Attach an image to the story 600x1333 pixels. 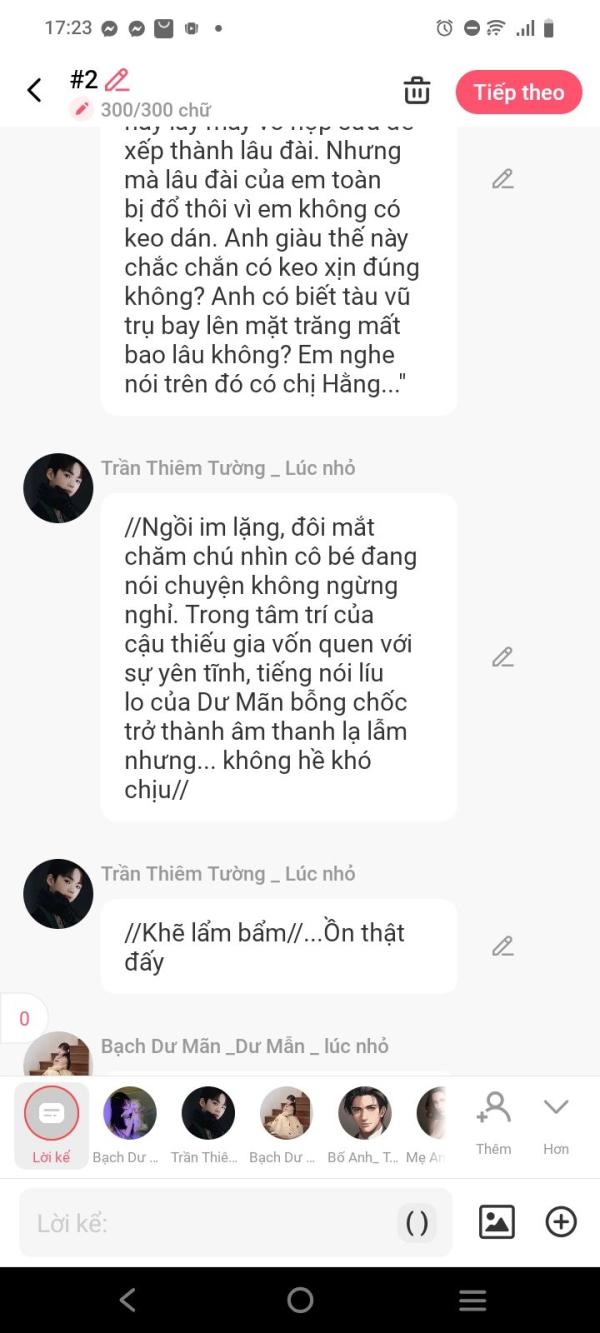pos(497,1222)
